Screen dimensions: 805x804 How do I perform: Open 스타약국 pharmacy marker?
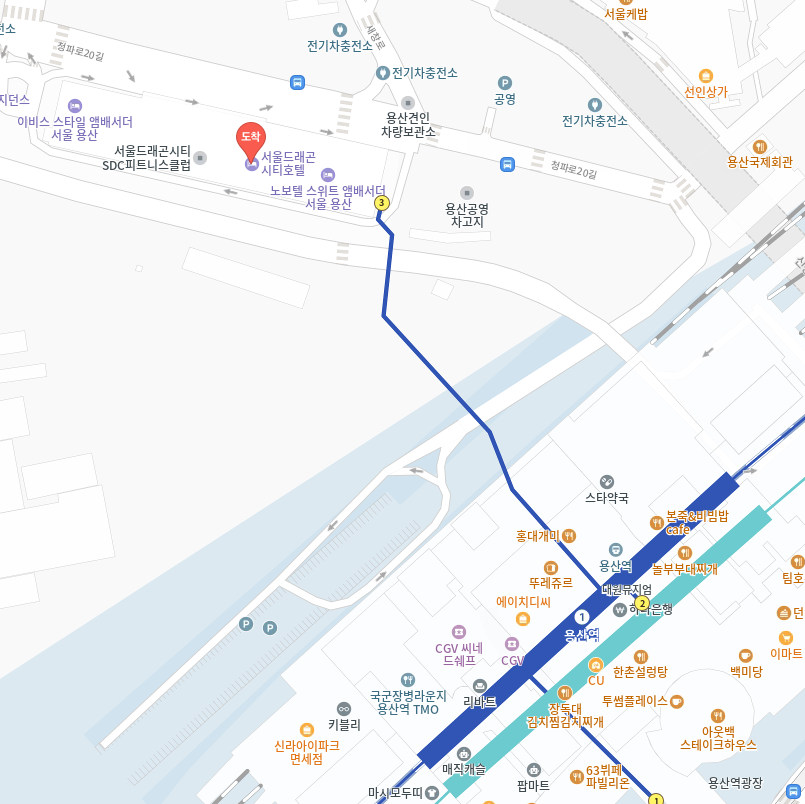click(607, 483)
